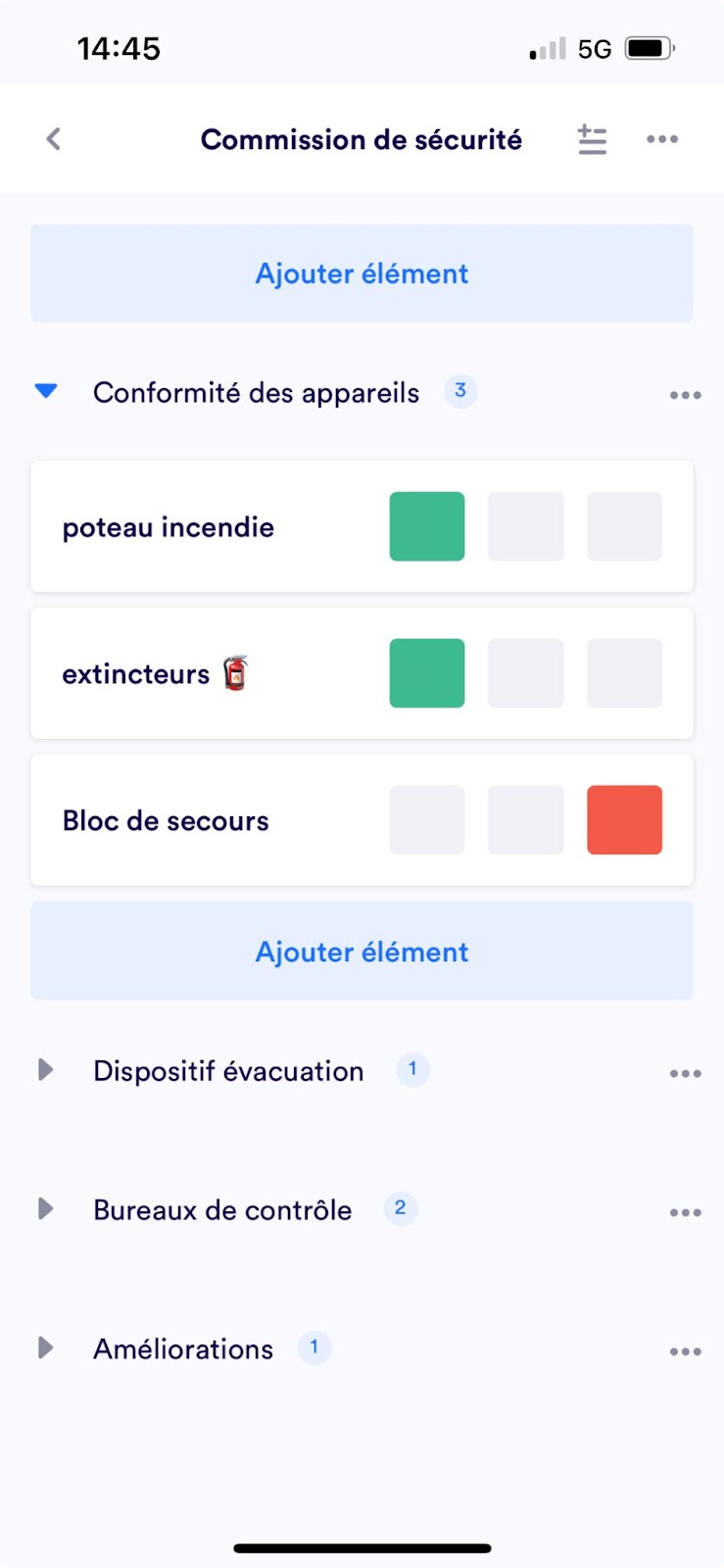Collapse the Conformité des appareils section
Screen dimensions: 724x1568
pos(46,391)
